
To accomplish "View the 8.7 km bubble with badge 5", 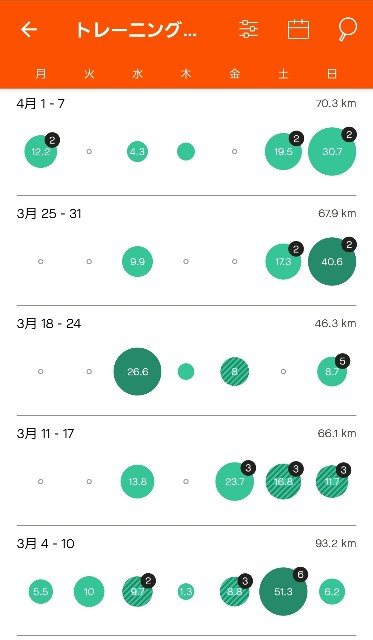I will (x=332, y=371).
